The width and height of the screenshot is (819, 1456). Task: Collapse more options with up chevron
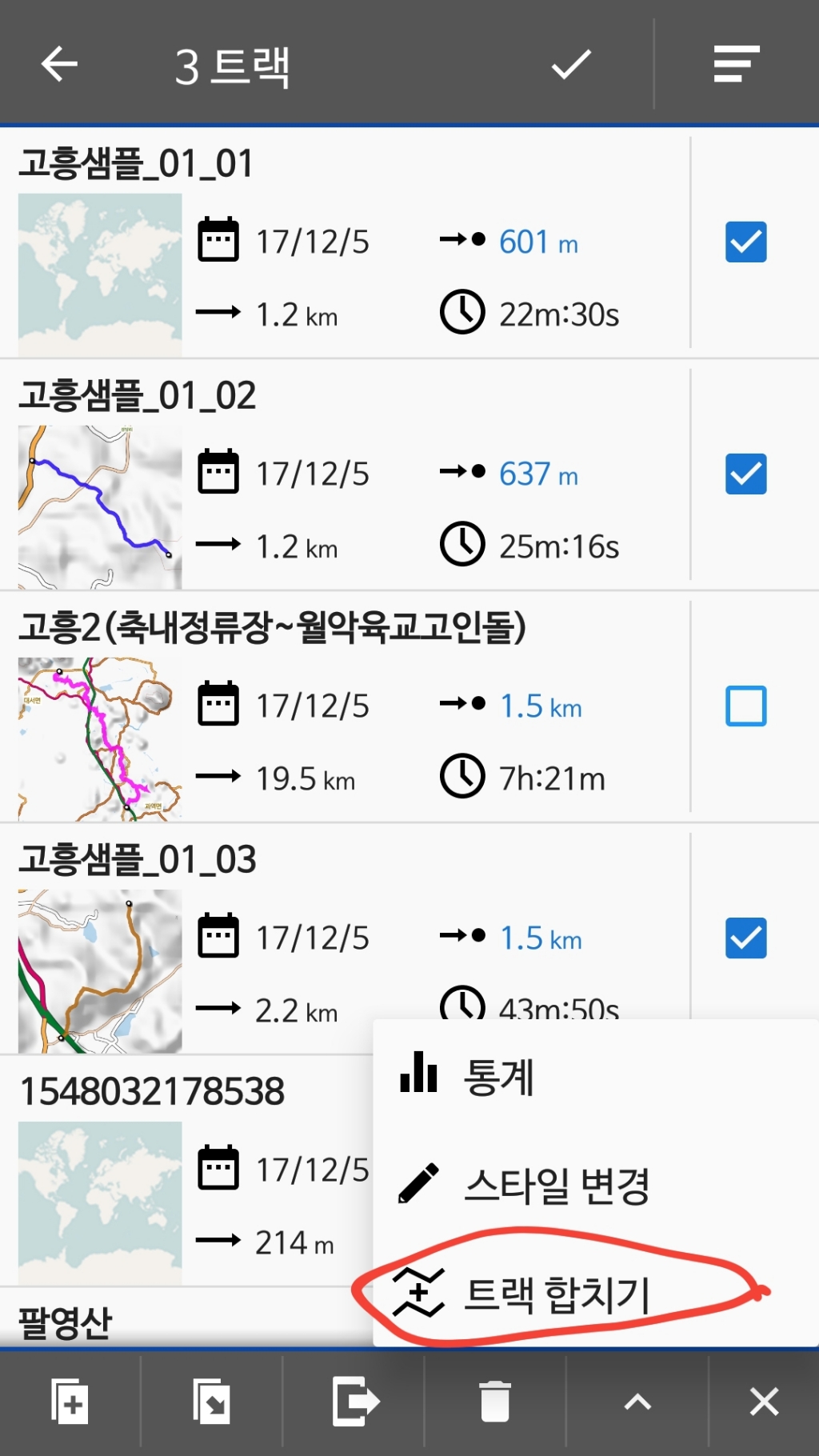coord(637,1402)
